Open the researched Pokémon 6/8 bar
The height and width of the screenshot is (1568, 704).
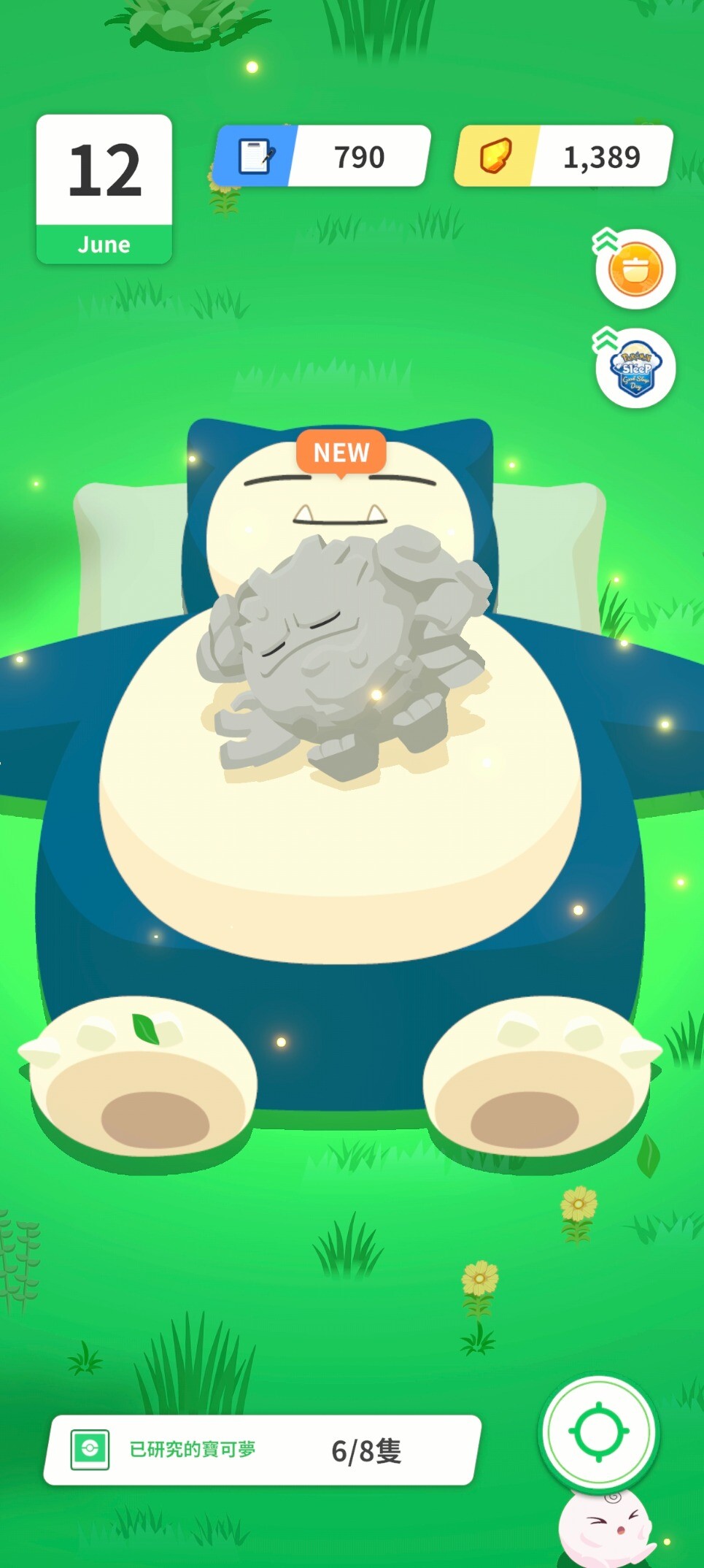(263, 1450)
